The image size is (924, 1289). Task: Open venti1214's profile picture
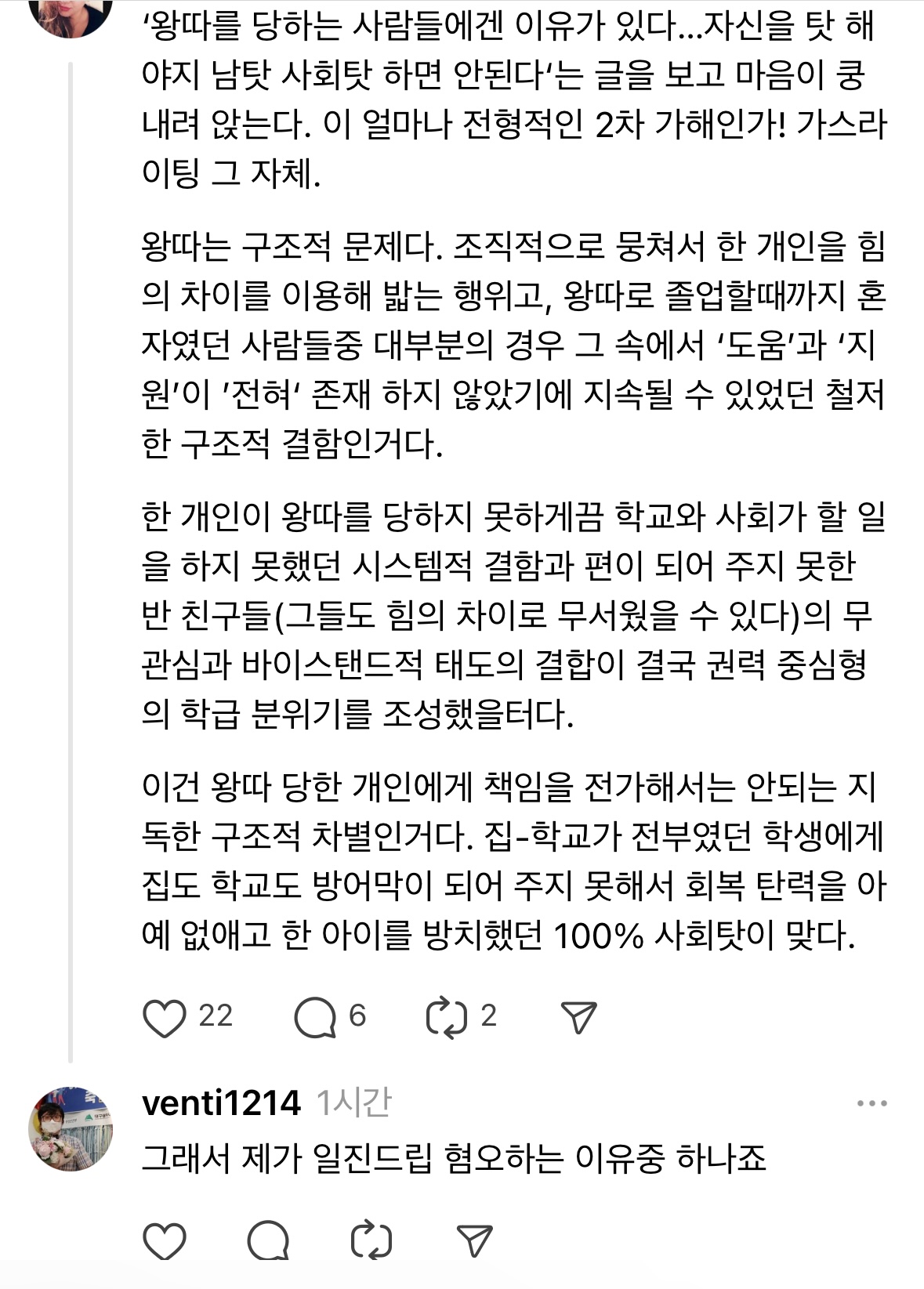[71, 1128]
